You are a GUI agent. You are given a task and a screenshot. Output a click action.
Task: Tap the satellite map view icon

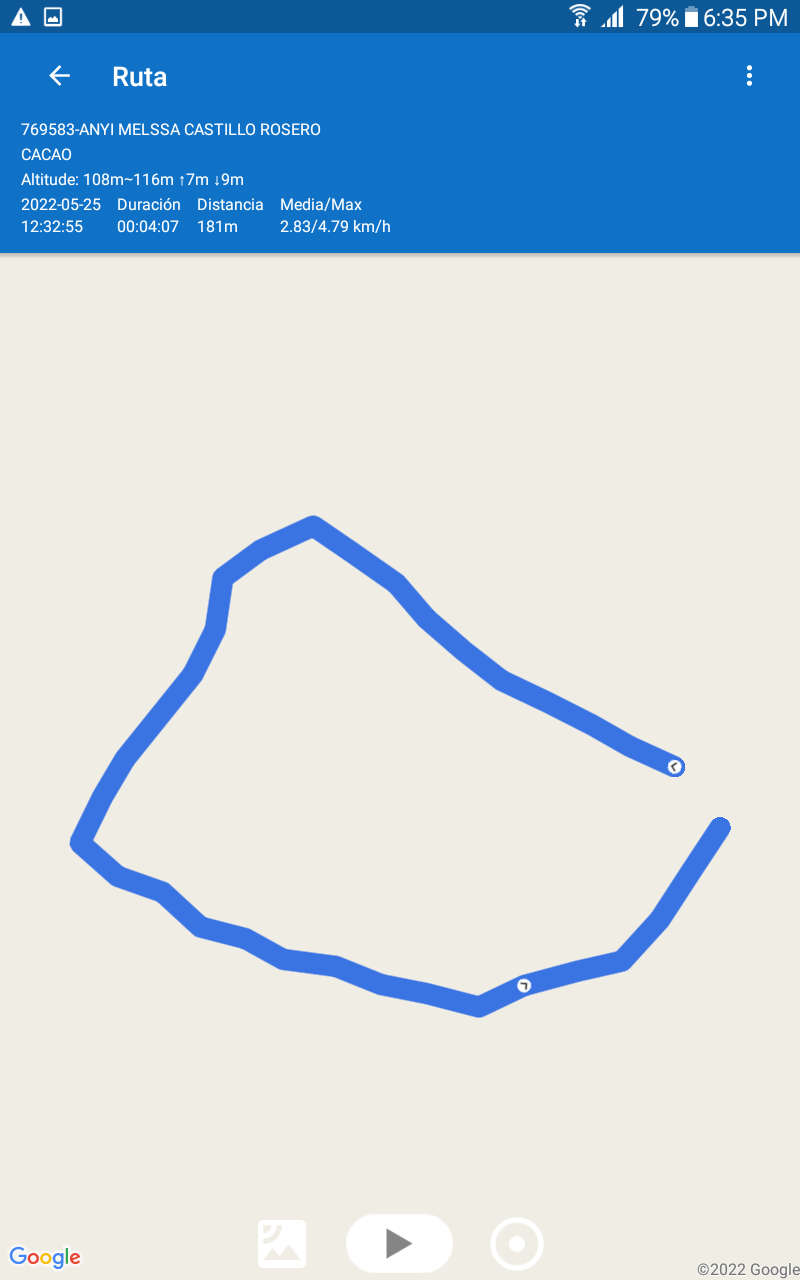point(282,1244)
